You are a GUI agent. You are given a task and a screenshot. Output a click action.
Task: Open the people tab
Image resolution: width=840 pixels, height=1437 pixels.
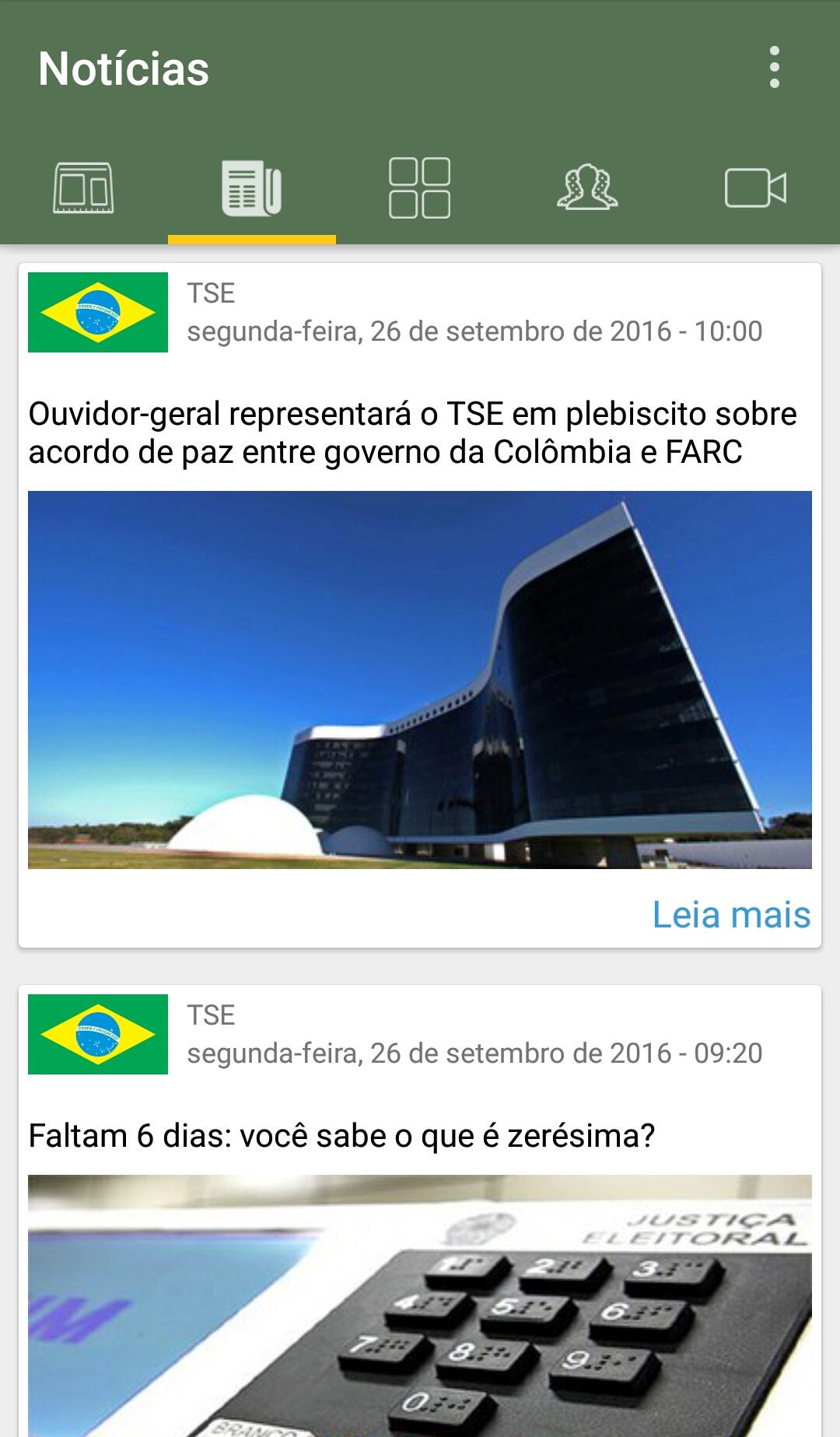(587, 188)
